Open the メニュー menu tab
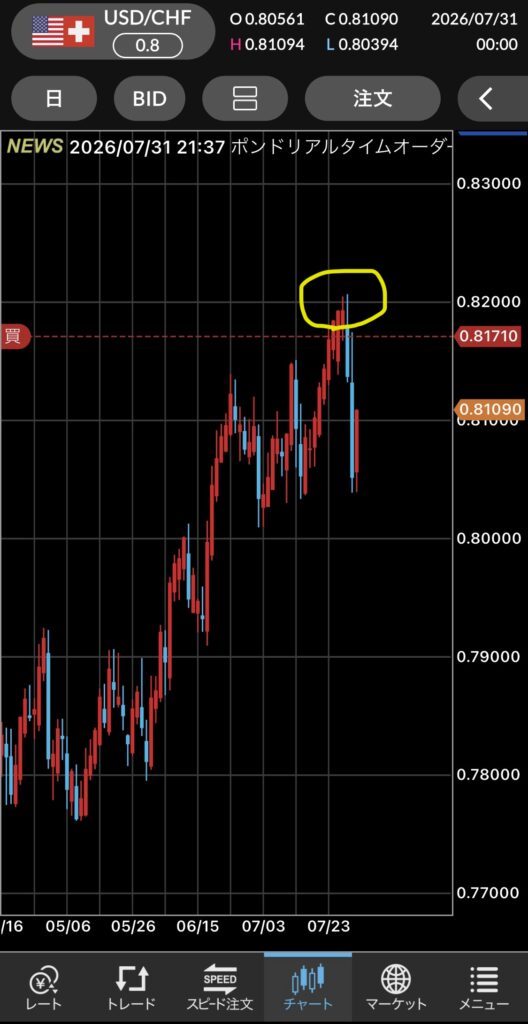The image size is (528, 1024). point(484,988)
